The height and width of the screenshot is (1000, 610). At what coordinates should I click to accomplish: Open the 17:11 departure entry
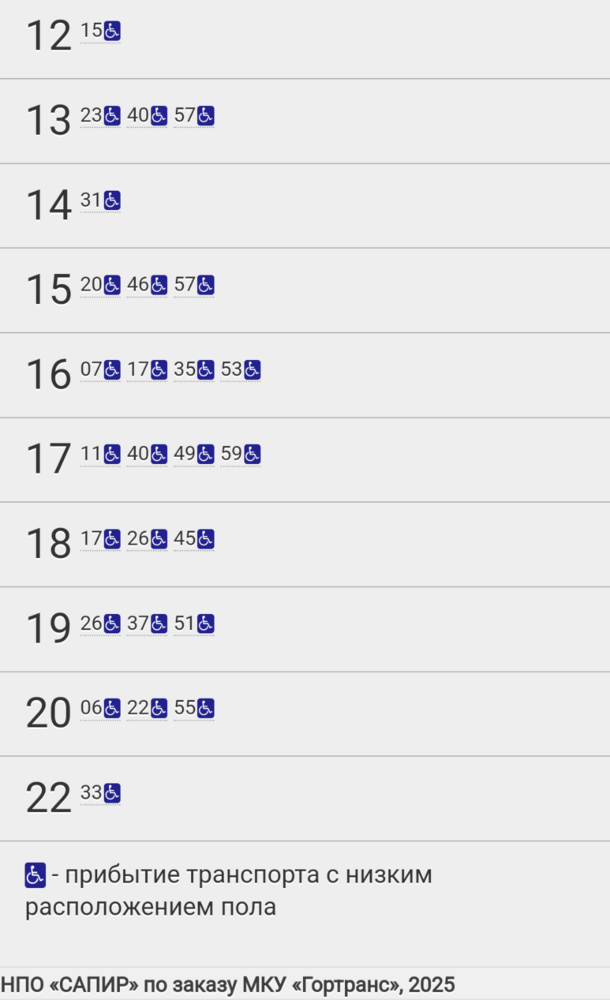pos(100,454)
